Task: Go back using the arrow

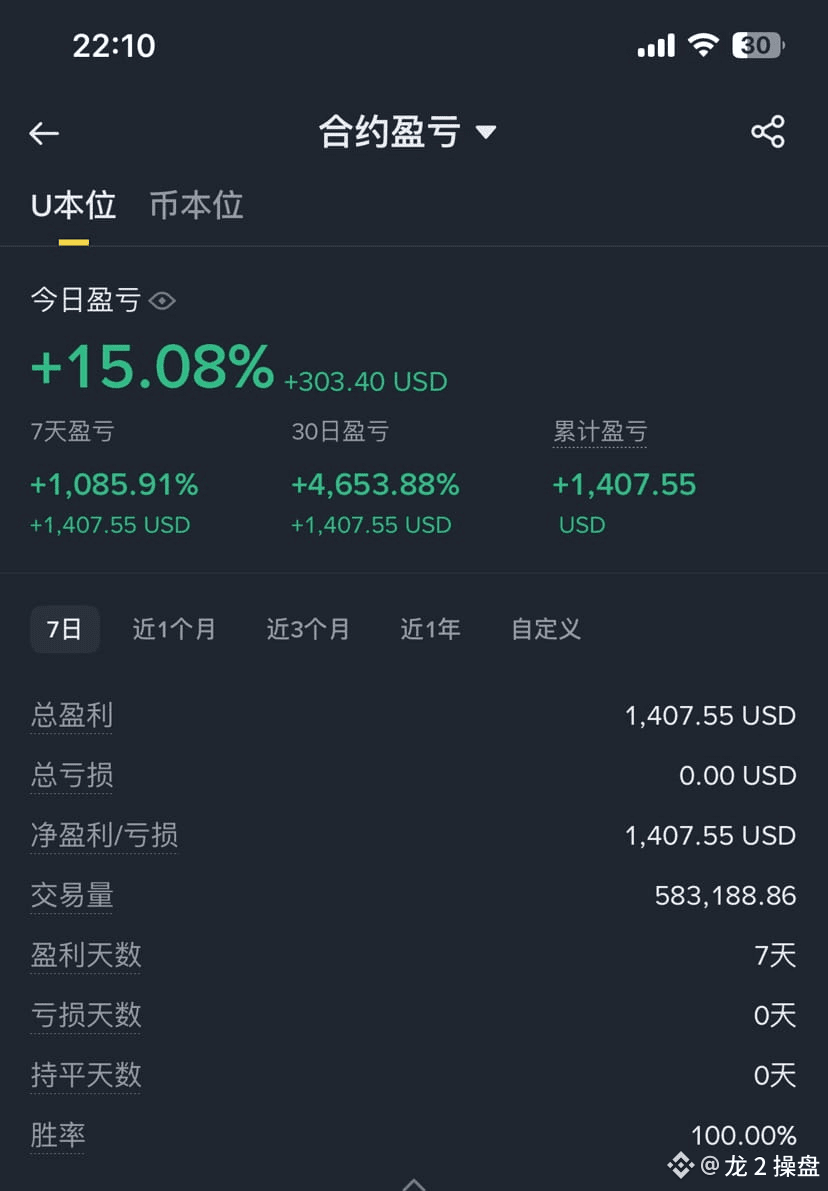Action: pos(44,134)
